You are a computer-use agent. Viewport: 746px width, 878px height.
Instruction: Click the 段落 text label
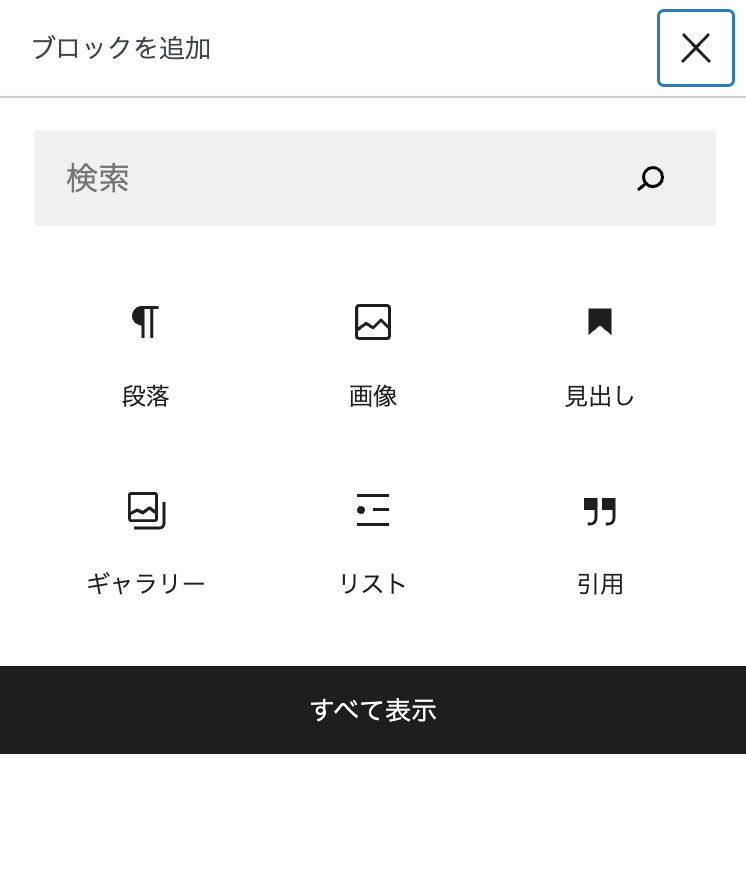tap(145, 396)
